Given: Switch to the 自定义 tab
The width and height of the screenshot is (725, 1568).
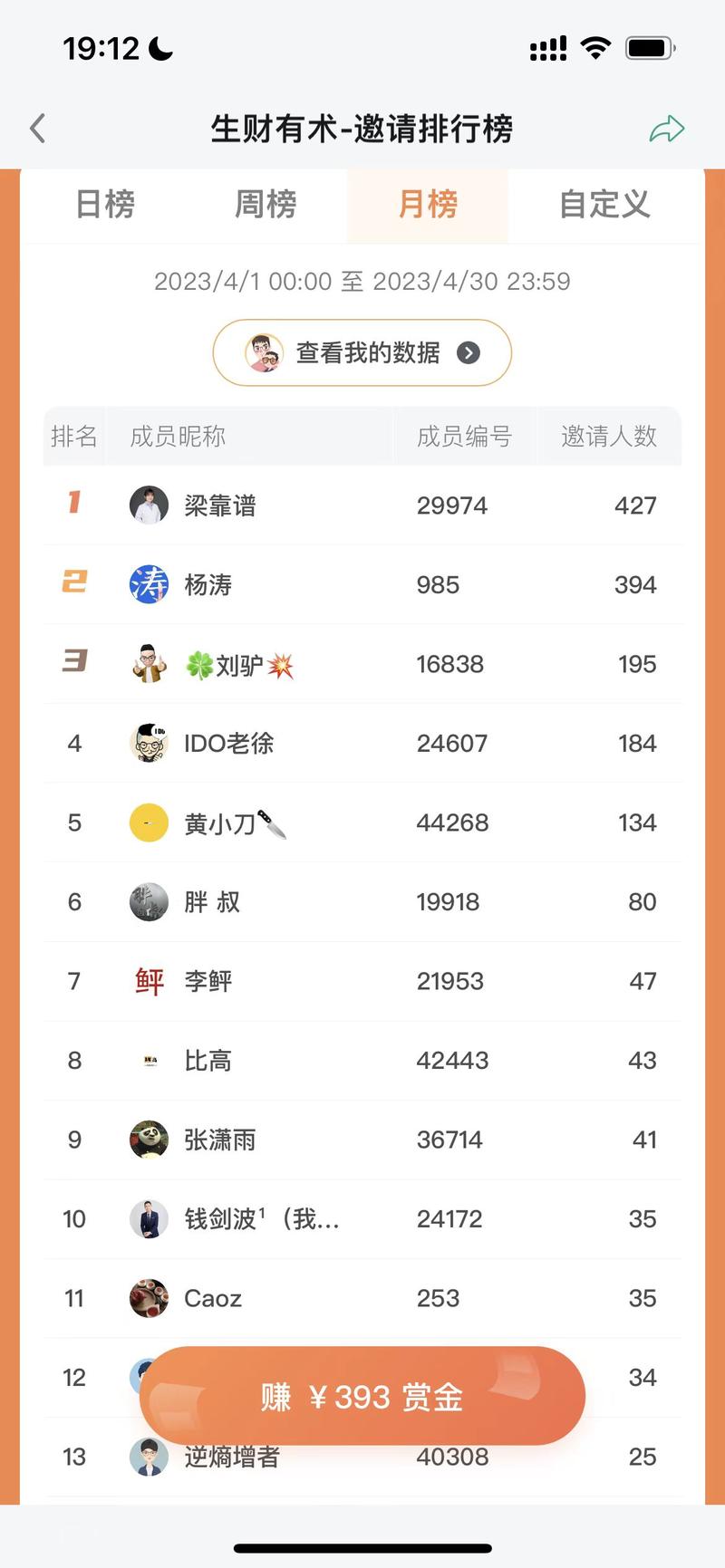Looking at the screenshot, I should click(603, 206).
